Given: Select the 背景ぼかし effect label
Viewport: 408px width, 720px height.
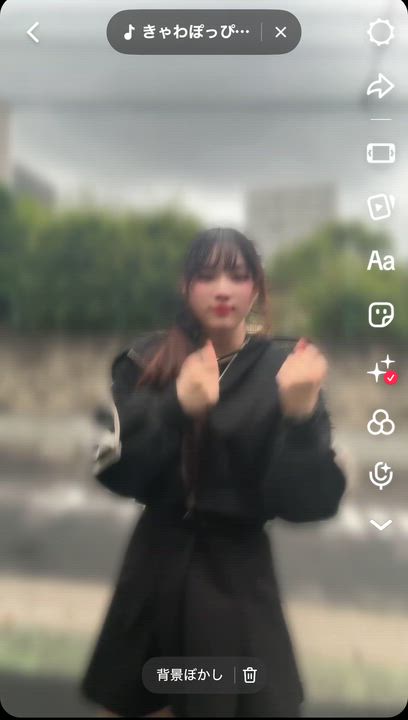Looking at the screenshot, I should tap(190, 675).
